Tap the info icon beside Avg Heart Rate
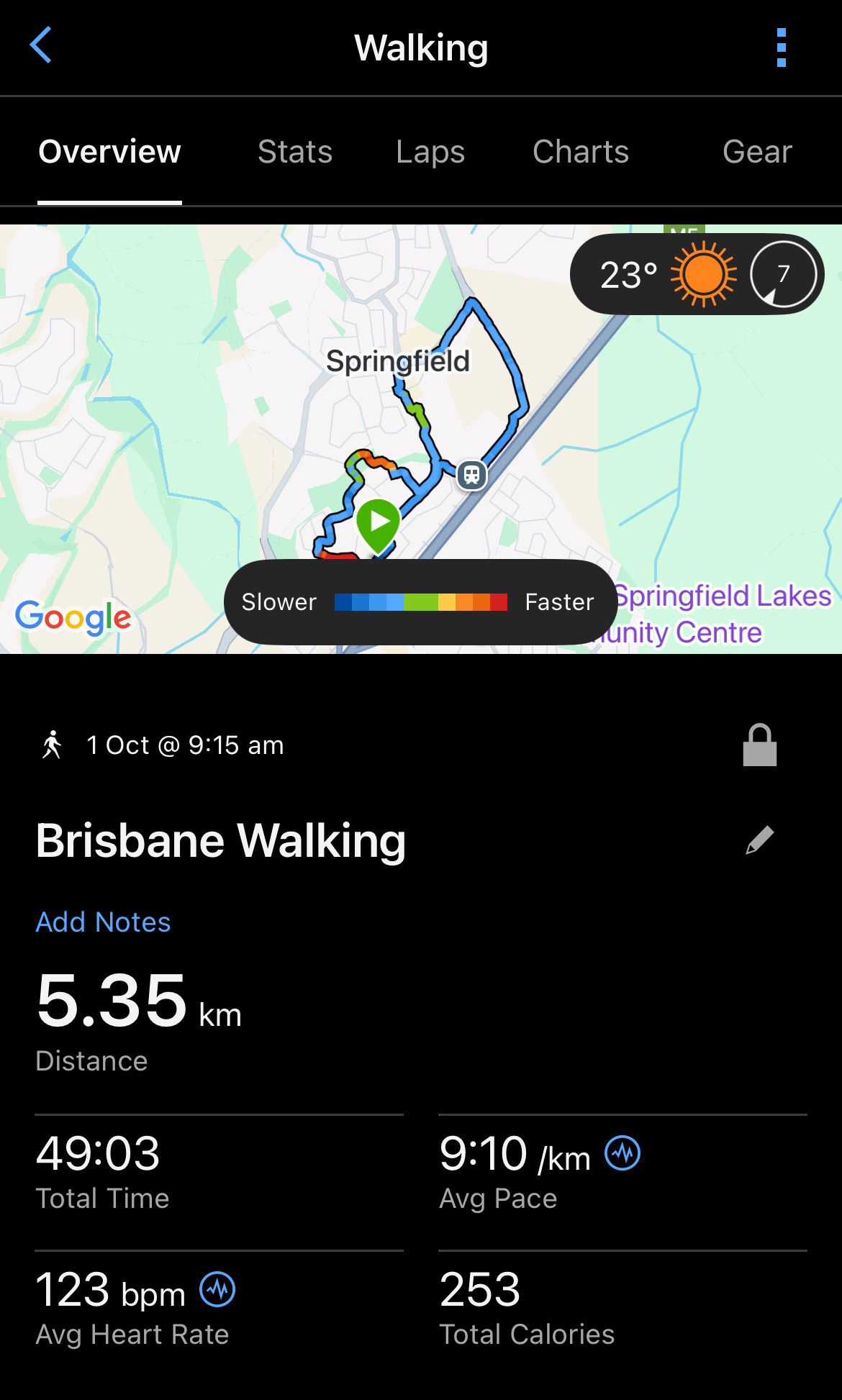The width and height of the screenshot is (842, 1400). (217, 1289)
